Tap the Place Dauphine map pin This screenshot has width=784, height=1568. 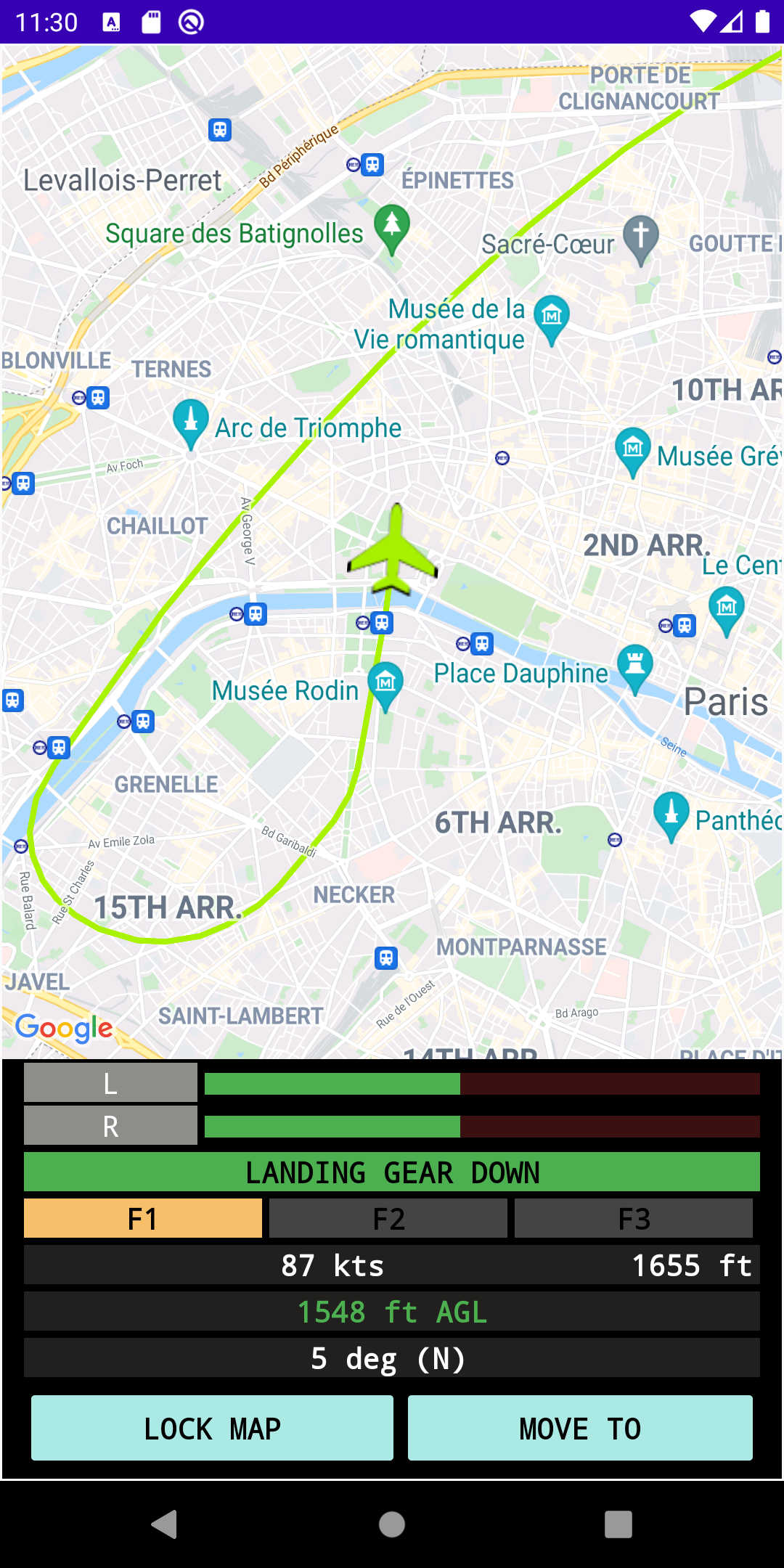[635, 666]
